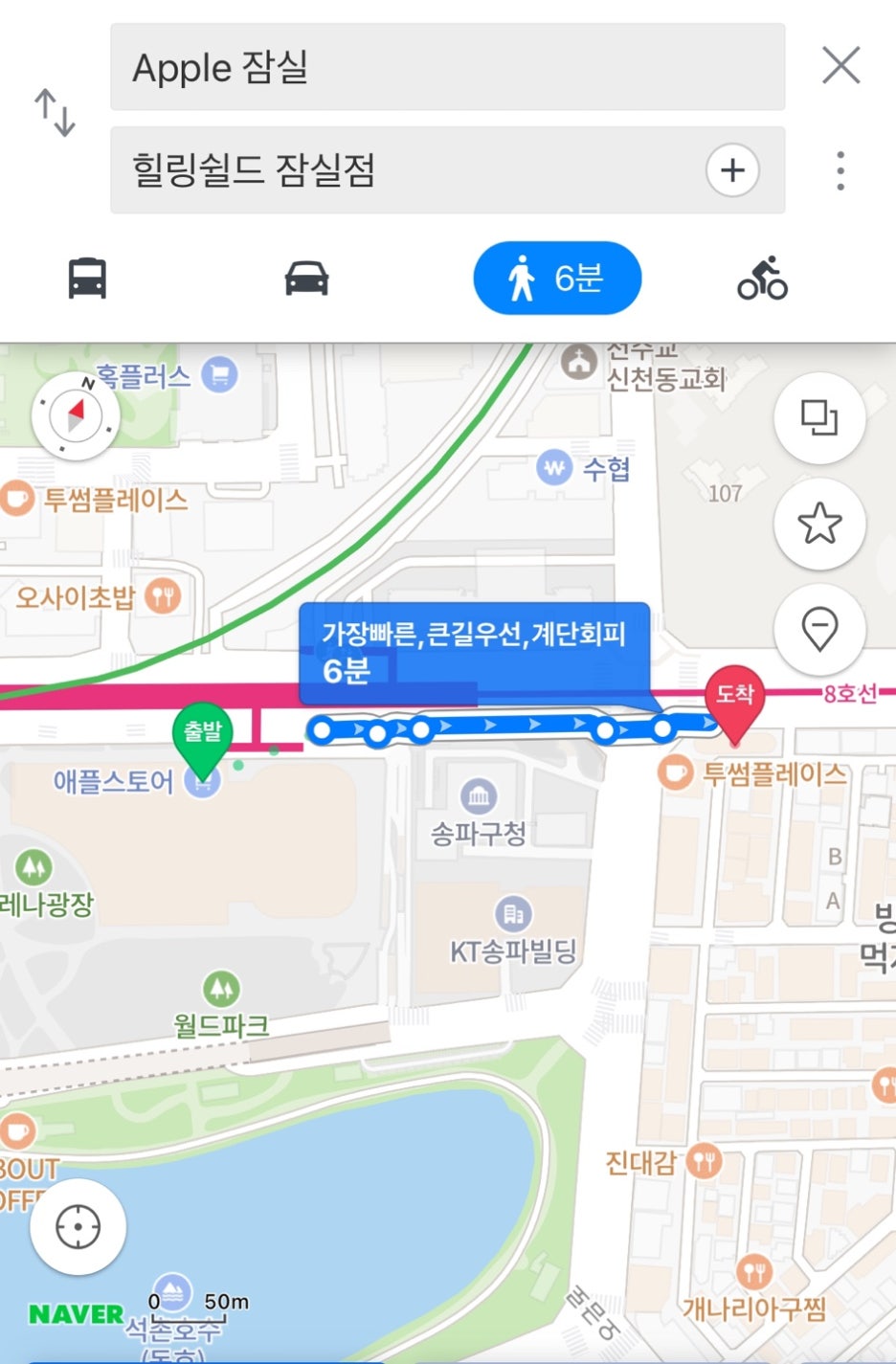Center the map on my current location
Image resolution: width=896 pixels, height=1364 pixels.
(78, 1226)
